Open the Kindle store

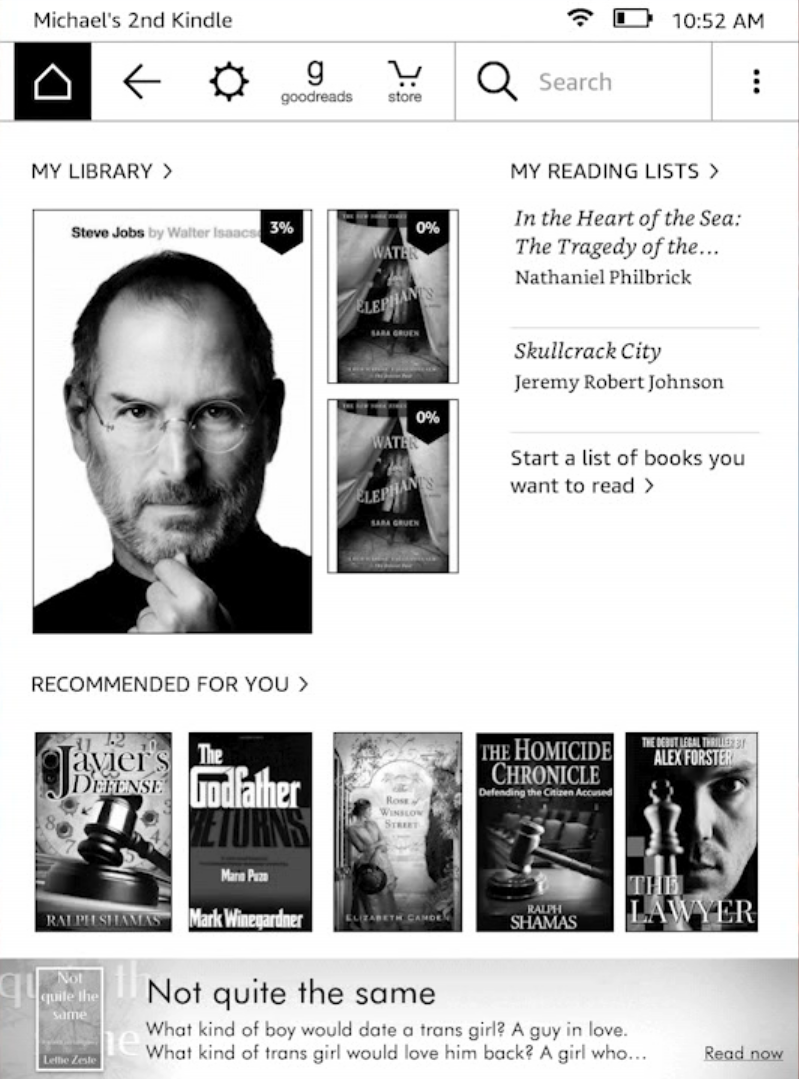point(404,82)
